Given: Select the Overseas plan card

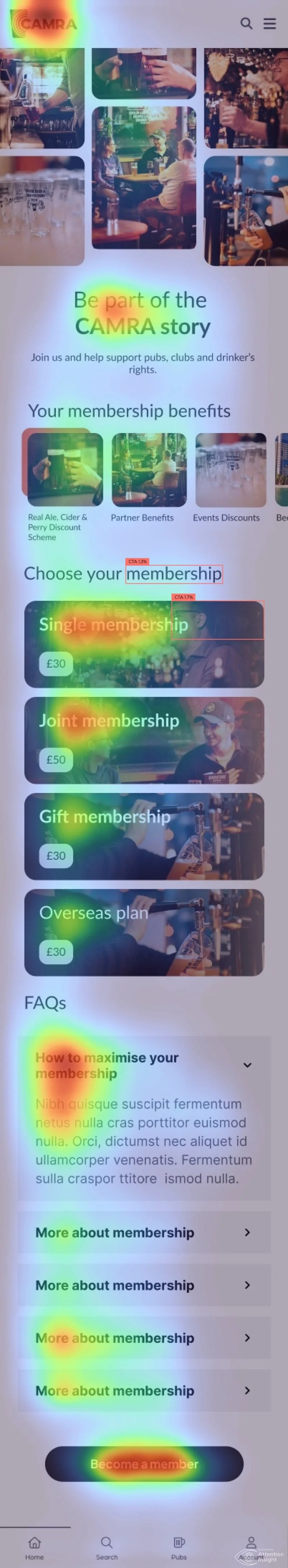Looking at the screenshot, I should [144, 932].
